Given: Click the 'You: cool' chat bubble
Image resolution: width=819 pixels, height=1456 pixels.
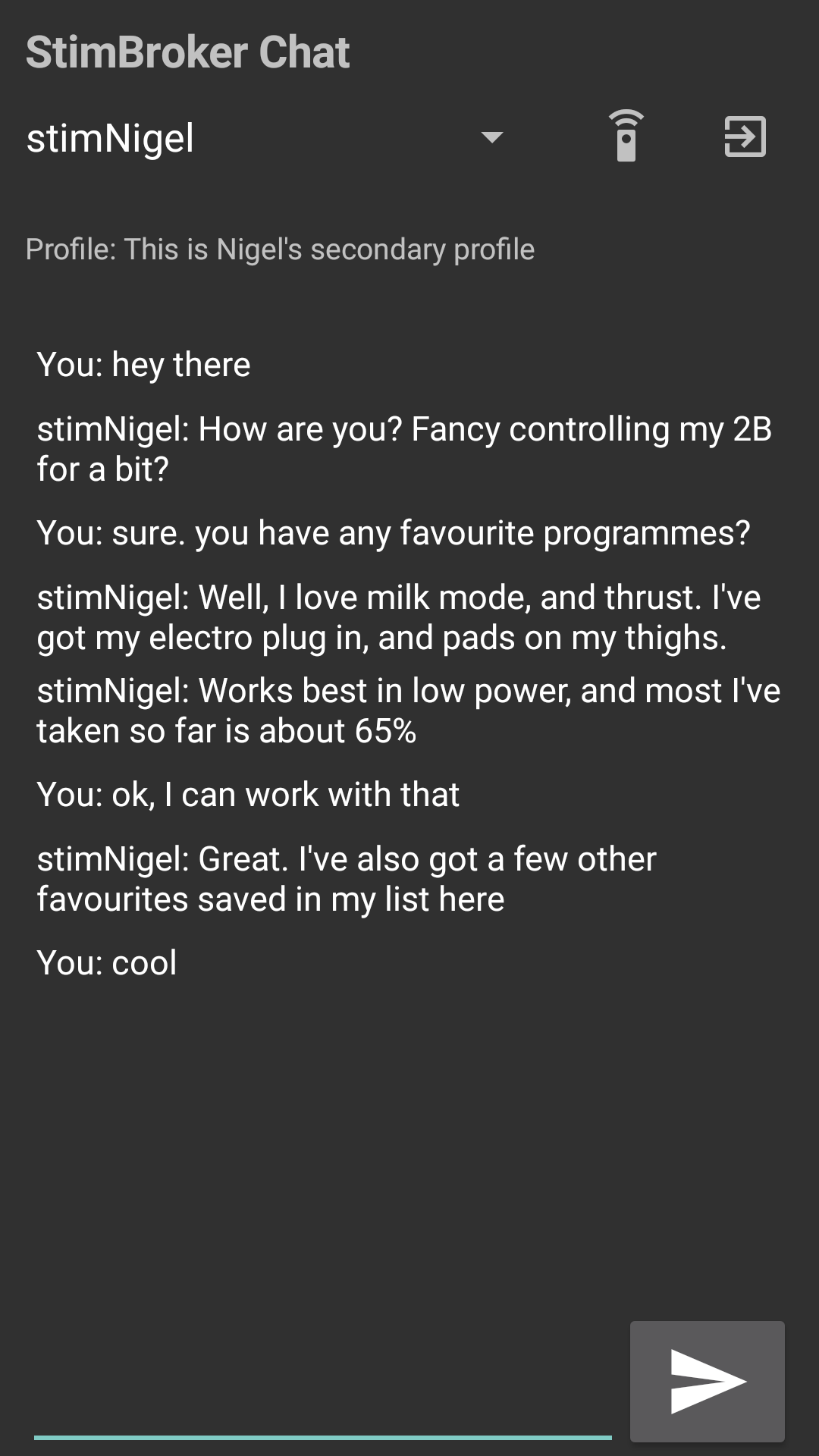Looking at the screenshot, I should pyautogui.click(x=106, y=963).
